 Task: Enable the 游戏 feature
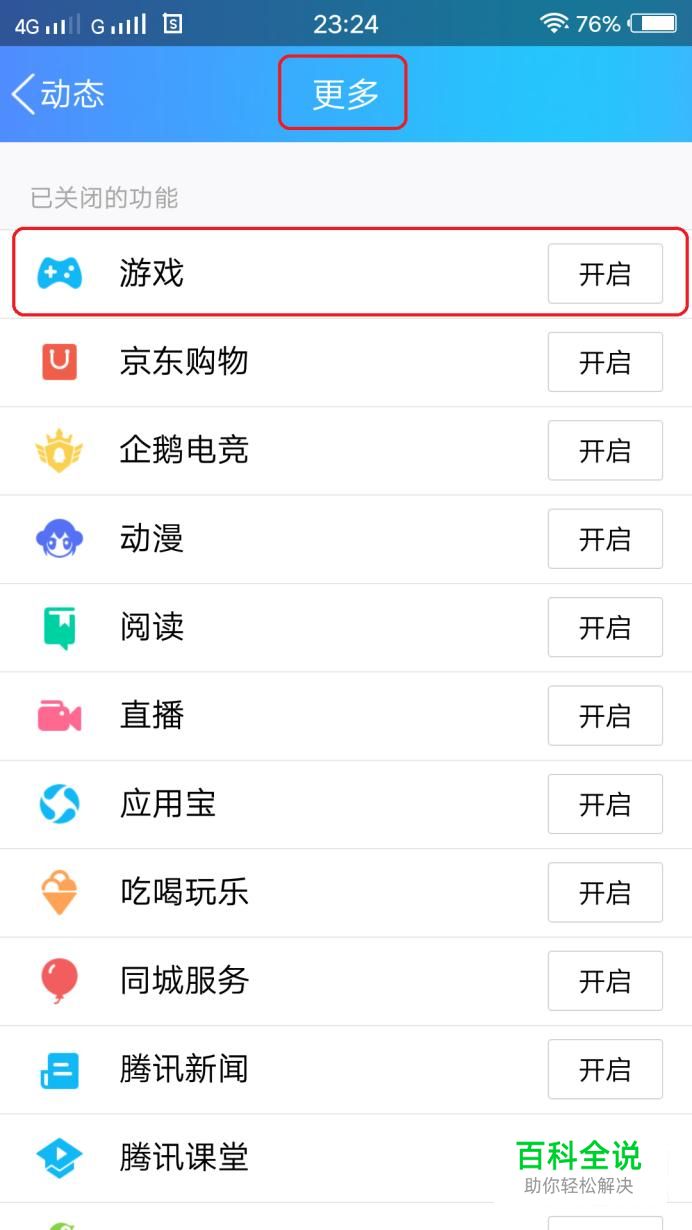pos(604,273)
